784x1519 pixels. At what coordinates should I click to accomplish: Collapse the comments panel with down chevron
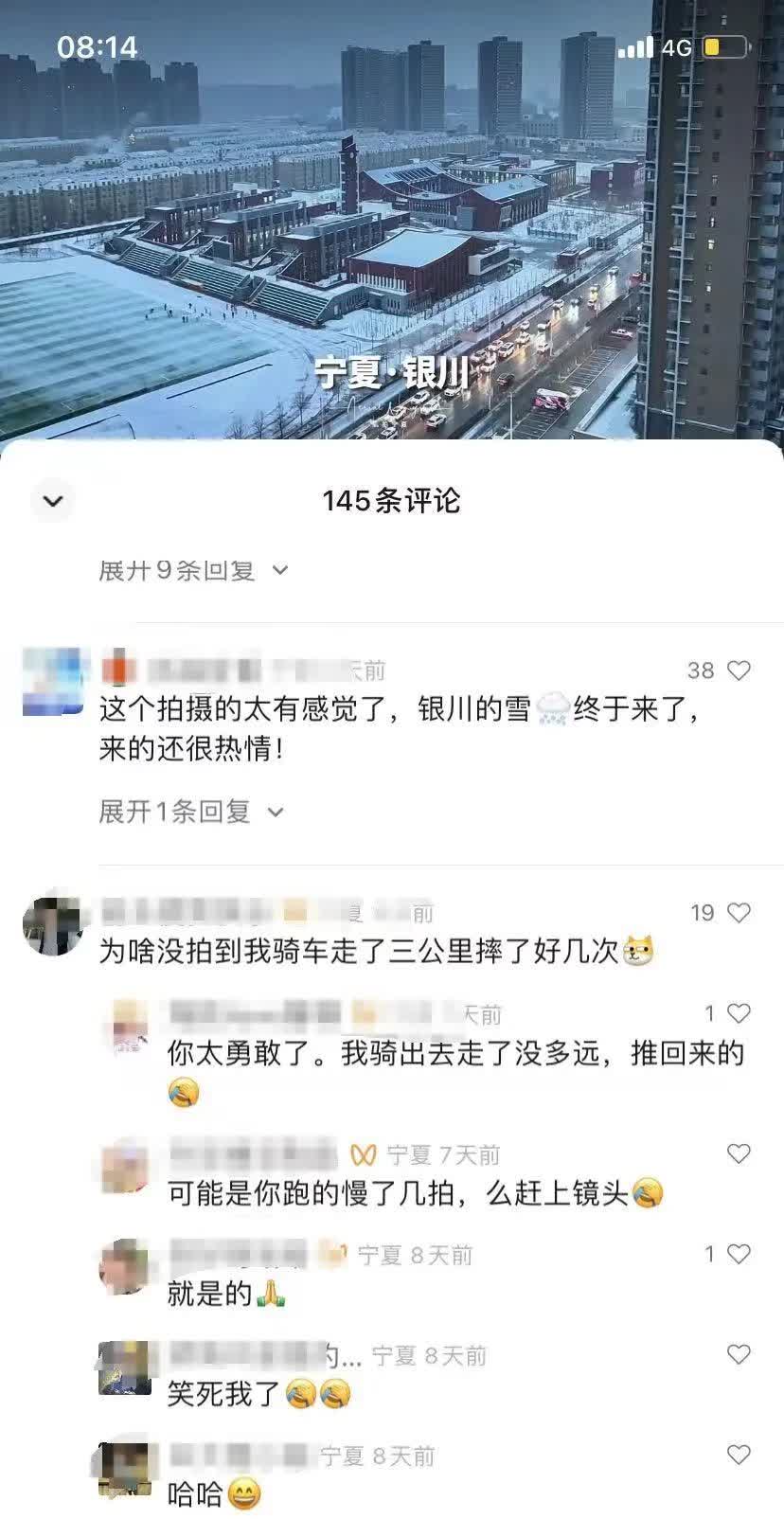pyautogui.click(x=53, y=501)
